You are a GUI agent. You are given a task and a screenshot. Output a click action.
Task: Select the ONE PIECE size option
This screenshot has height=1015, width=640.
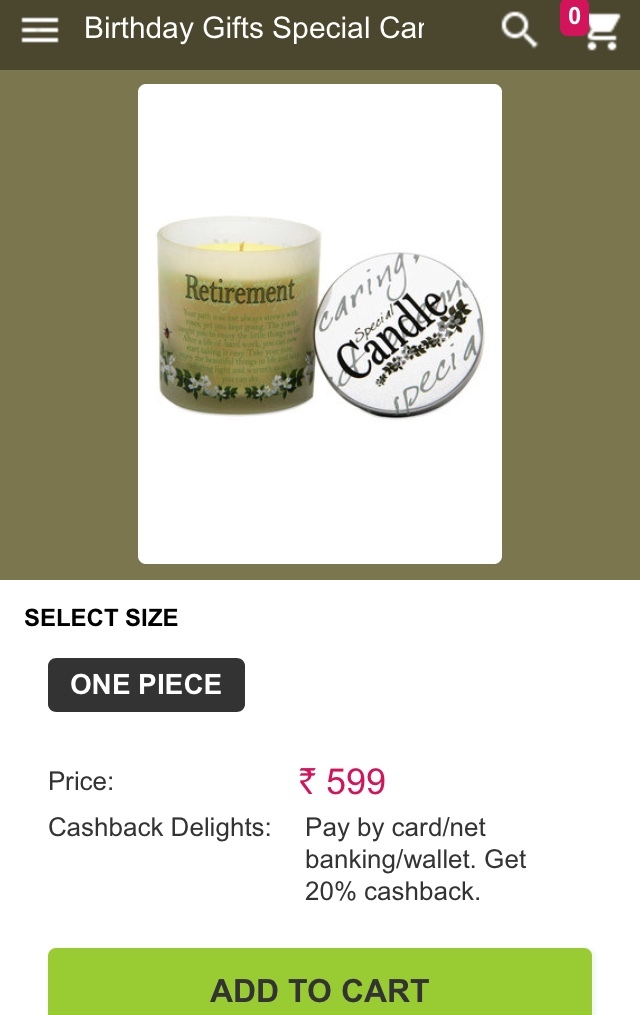point(146,685)
